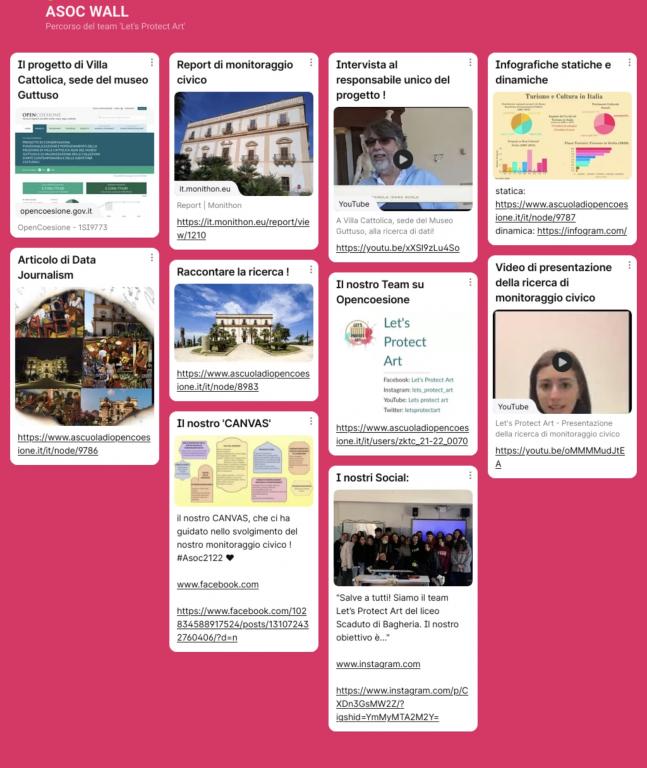Open overflow menu on 'I nostri Social' card

pyautogui.click(x=470, y=475)
